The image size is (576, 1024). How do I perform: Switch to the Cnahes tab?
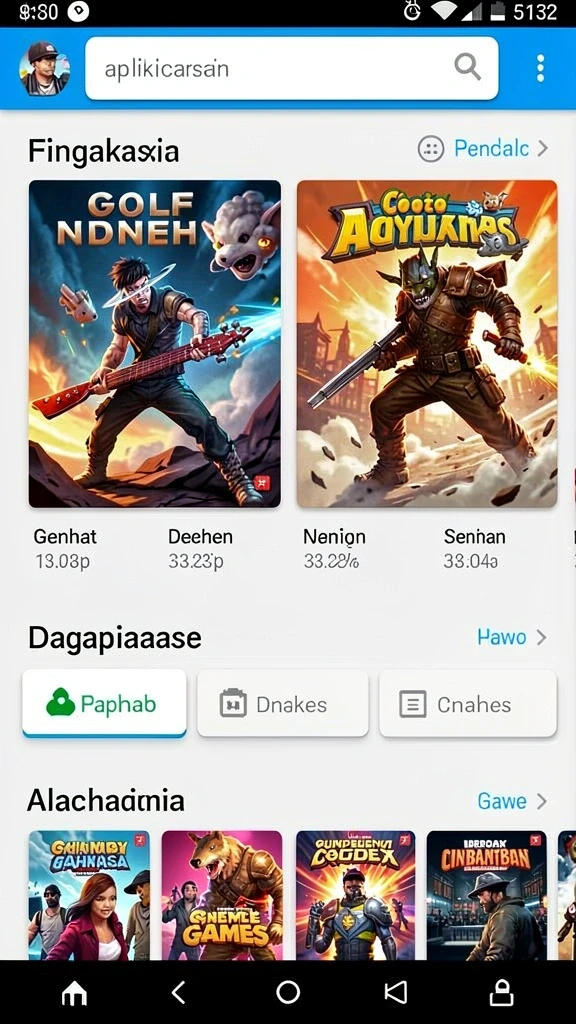[468, 703]
